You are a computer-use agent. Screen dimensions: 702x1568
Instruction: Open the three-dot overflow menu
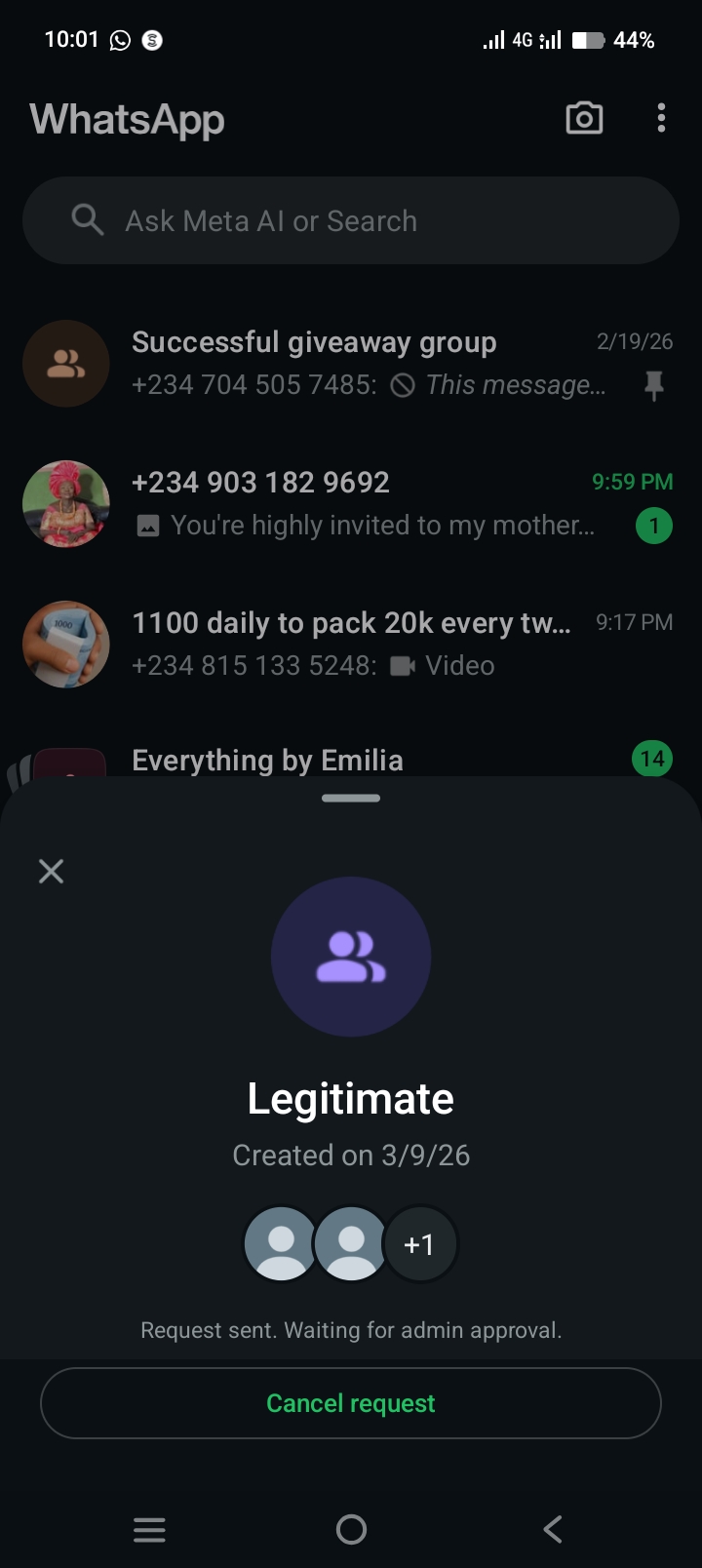(661, 119)
